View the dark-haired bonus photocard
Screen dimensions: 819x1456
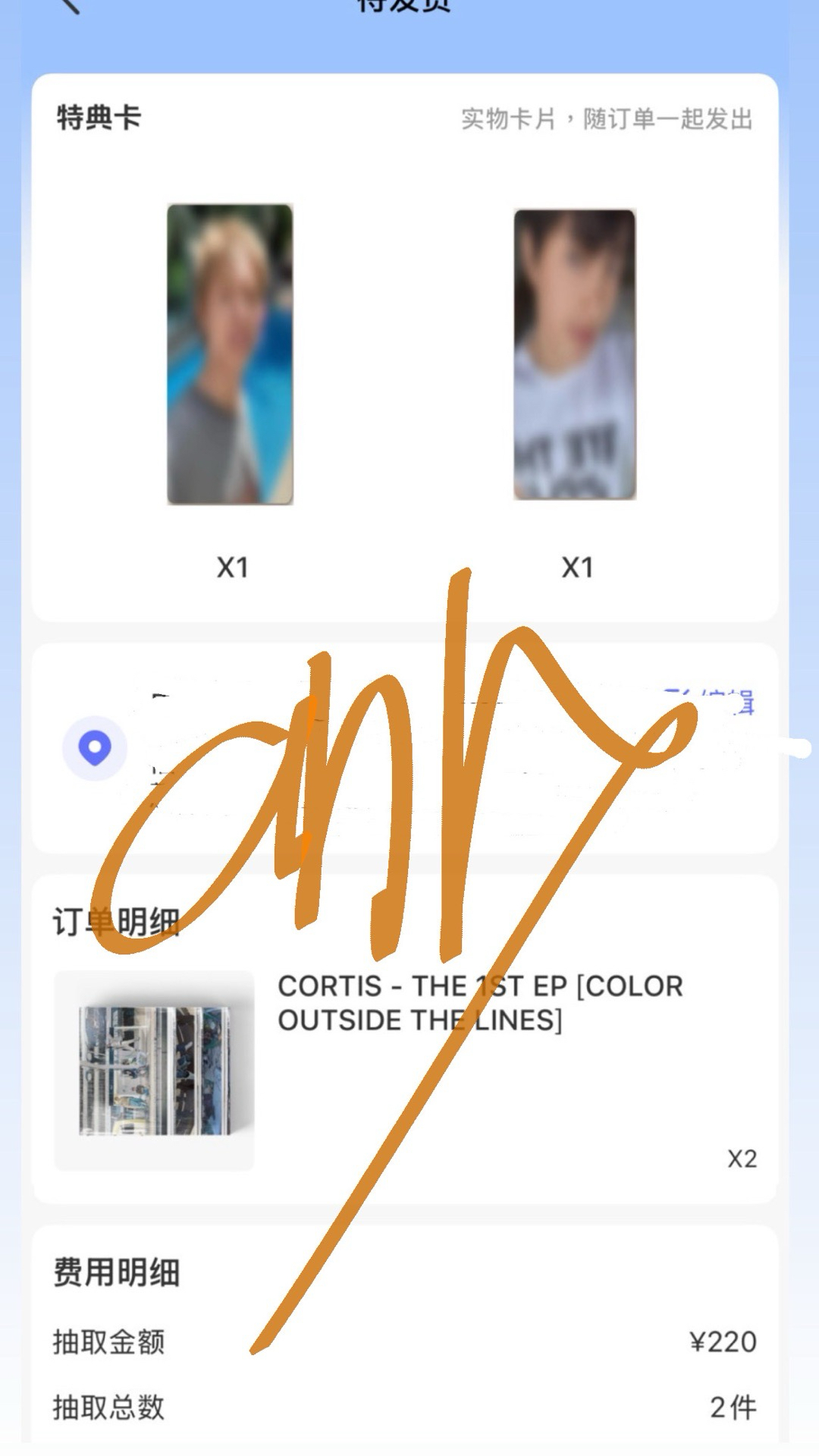coord(575,355)
